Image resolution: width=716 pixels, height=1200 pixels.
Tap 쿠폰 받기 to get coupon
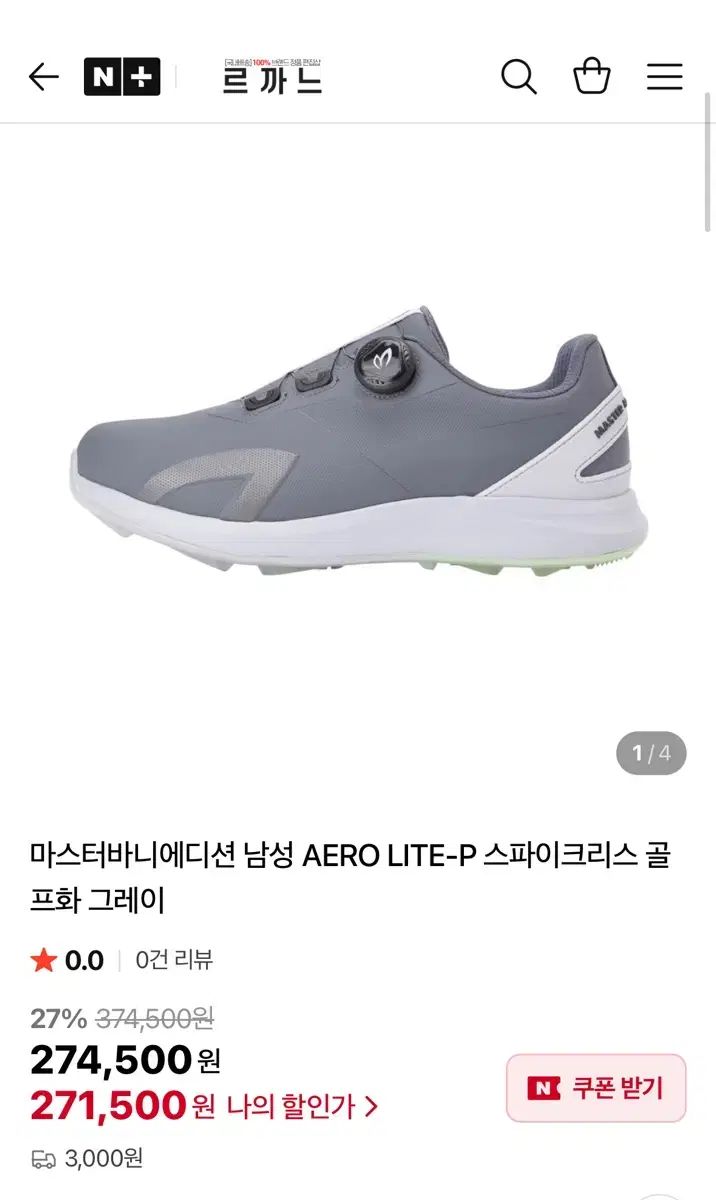pyautogui.click(x=596, y=1088)
